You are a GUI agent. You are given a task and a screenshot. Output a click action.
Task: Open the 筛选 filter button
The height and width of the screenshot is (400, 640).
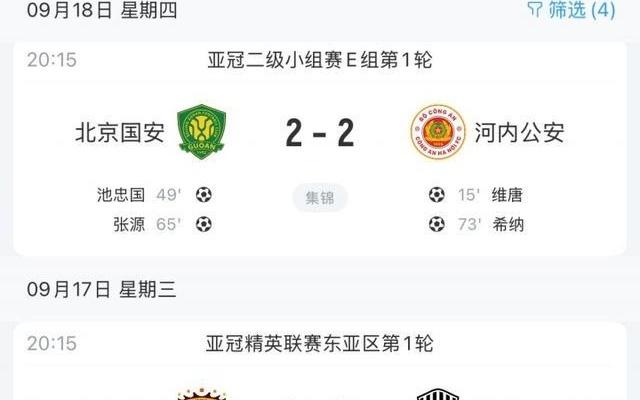pos(571,11)
